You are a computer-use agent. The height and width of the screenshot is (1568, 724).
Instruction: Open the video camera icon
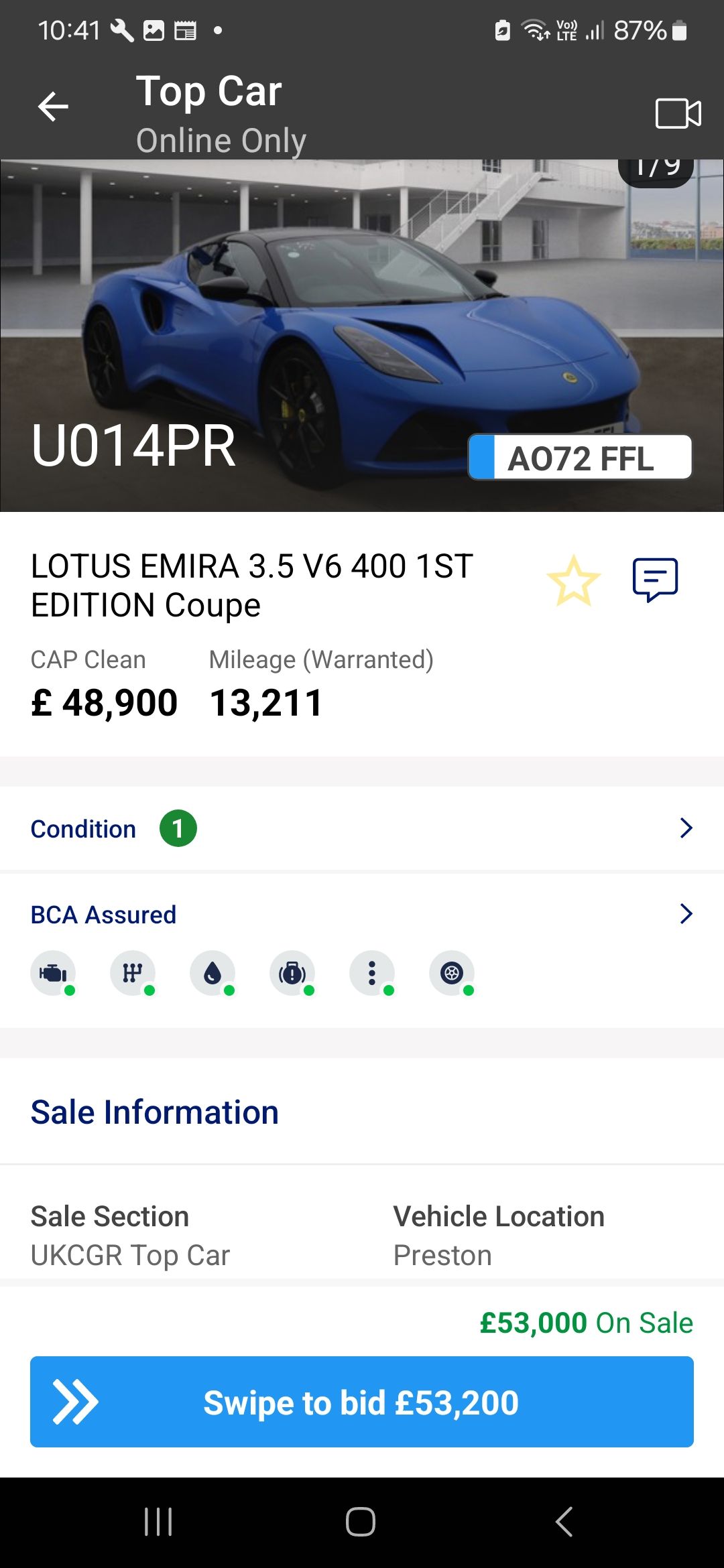[678, 113]
